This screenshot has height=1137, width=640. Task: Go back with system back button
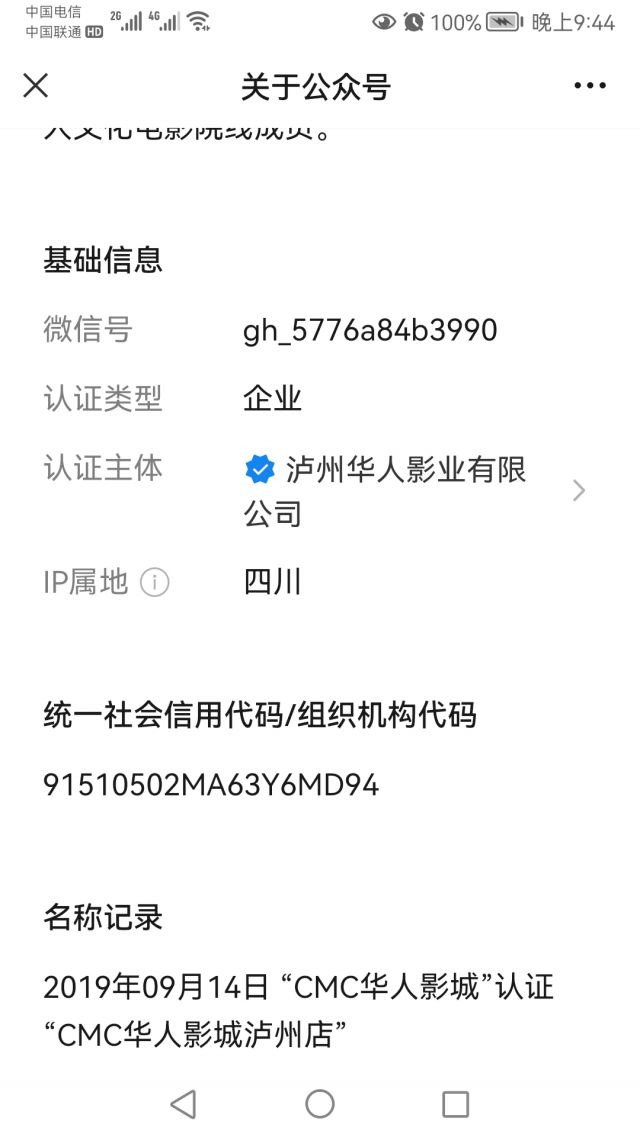pos(183,1103)
